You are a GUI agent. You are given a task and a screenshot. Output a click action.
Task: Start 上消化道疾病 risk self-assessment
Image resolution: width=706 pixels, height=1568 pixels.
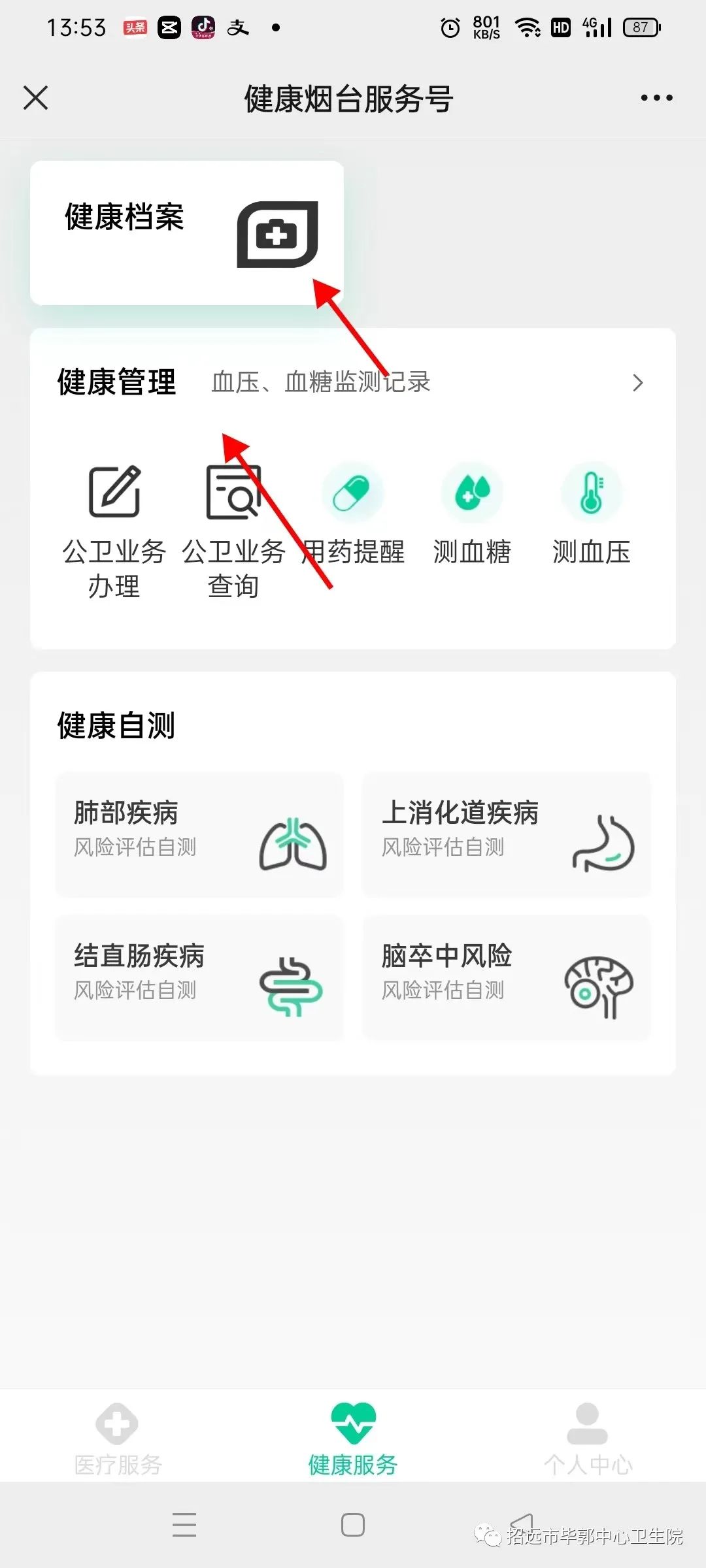click(507, 834)
